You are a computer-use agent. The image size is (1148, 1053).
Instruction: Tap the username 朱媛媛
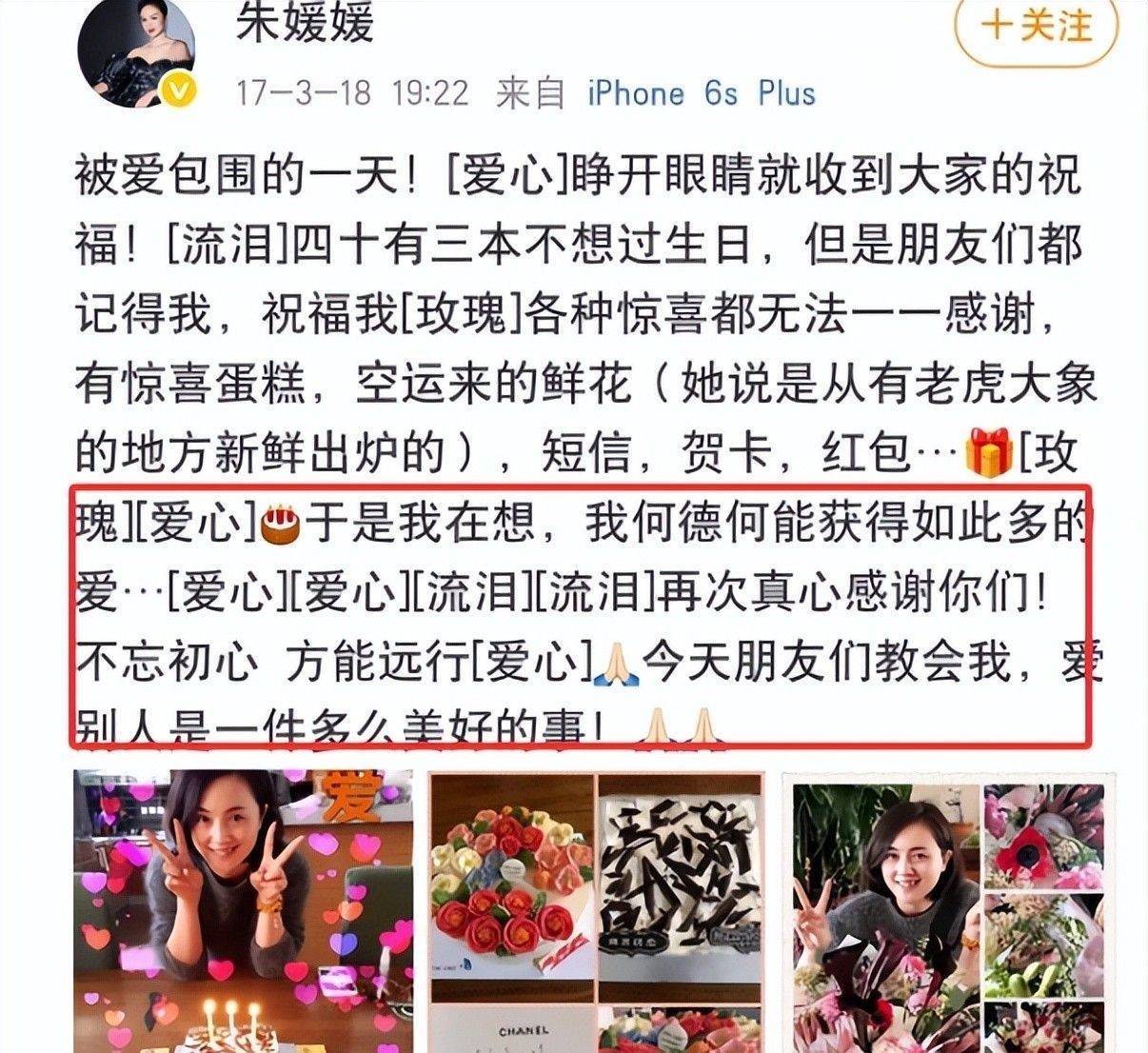point(305,24)
